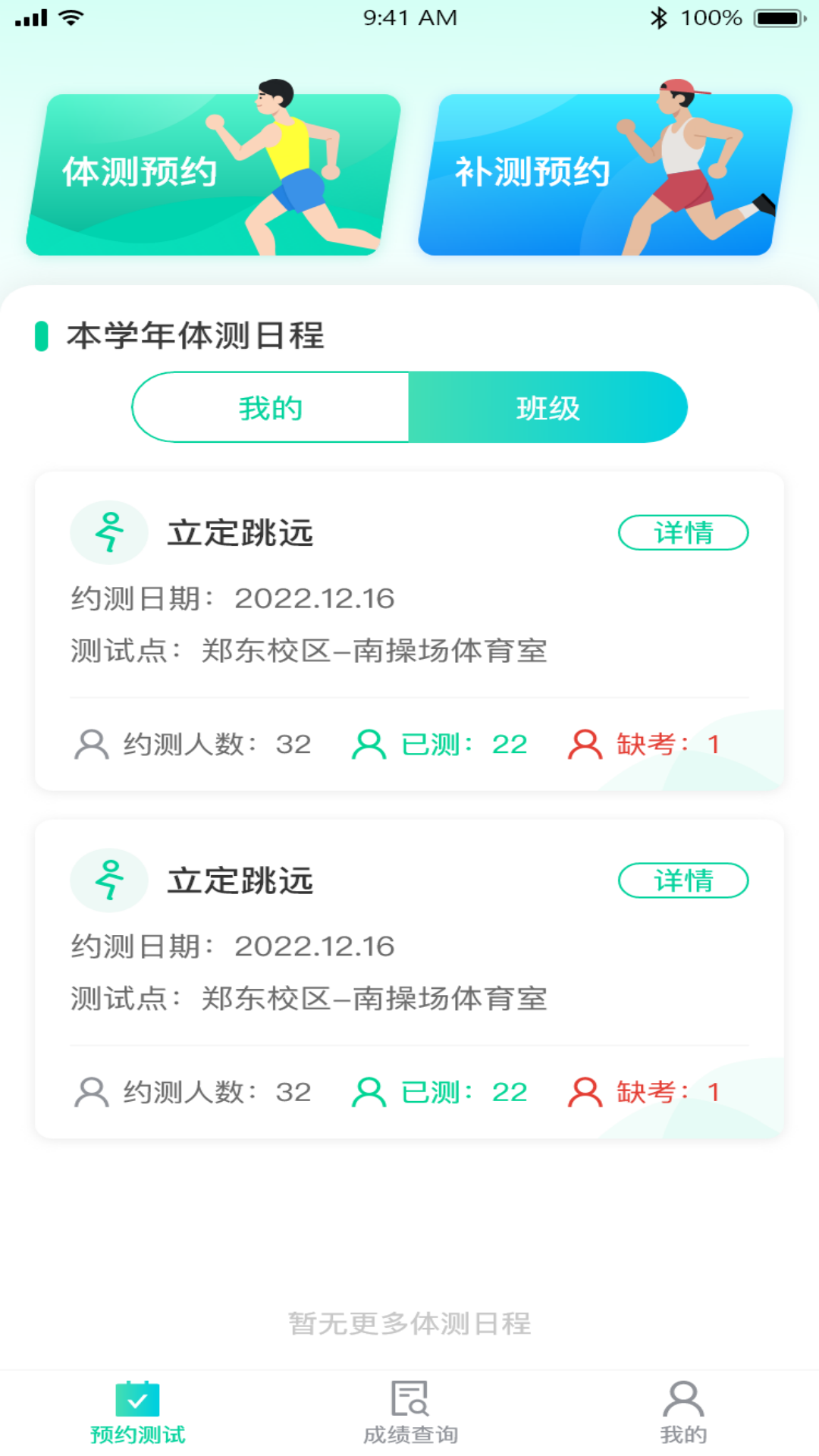Image resolution: width=819 pixels, height=1456 pixels.
Task: Select the 班级 schedule segment
Action: 548,408
